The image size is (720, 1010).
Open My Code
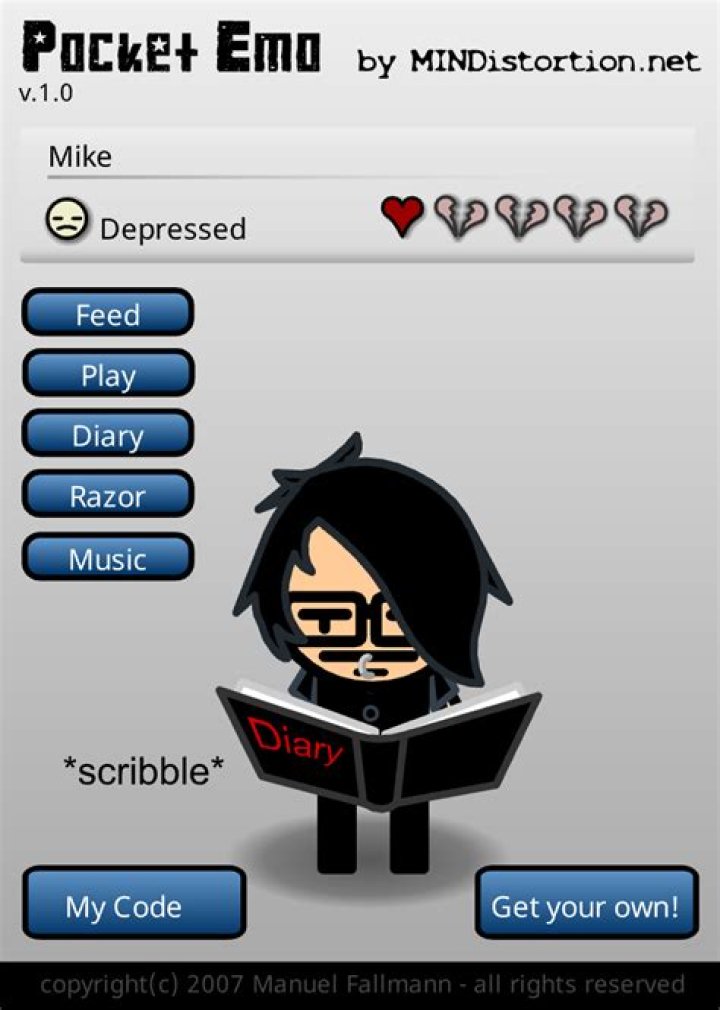tap(133, 905)
